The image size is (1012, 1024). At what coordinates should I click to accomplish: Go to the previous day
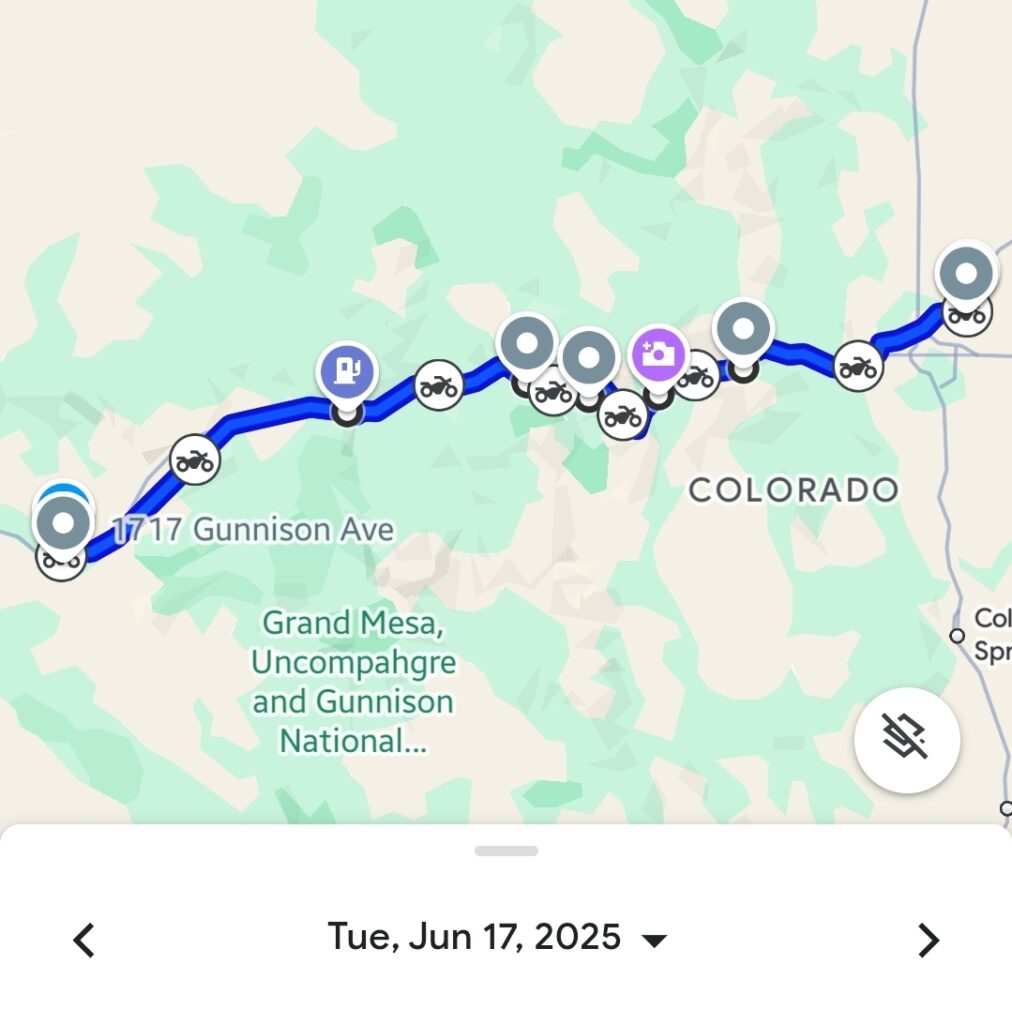click(x=85, y=940)
